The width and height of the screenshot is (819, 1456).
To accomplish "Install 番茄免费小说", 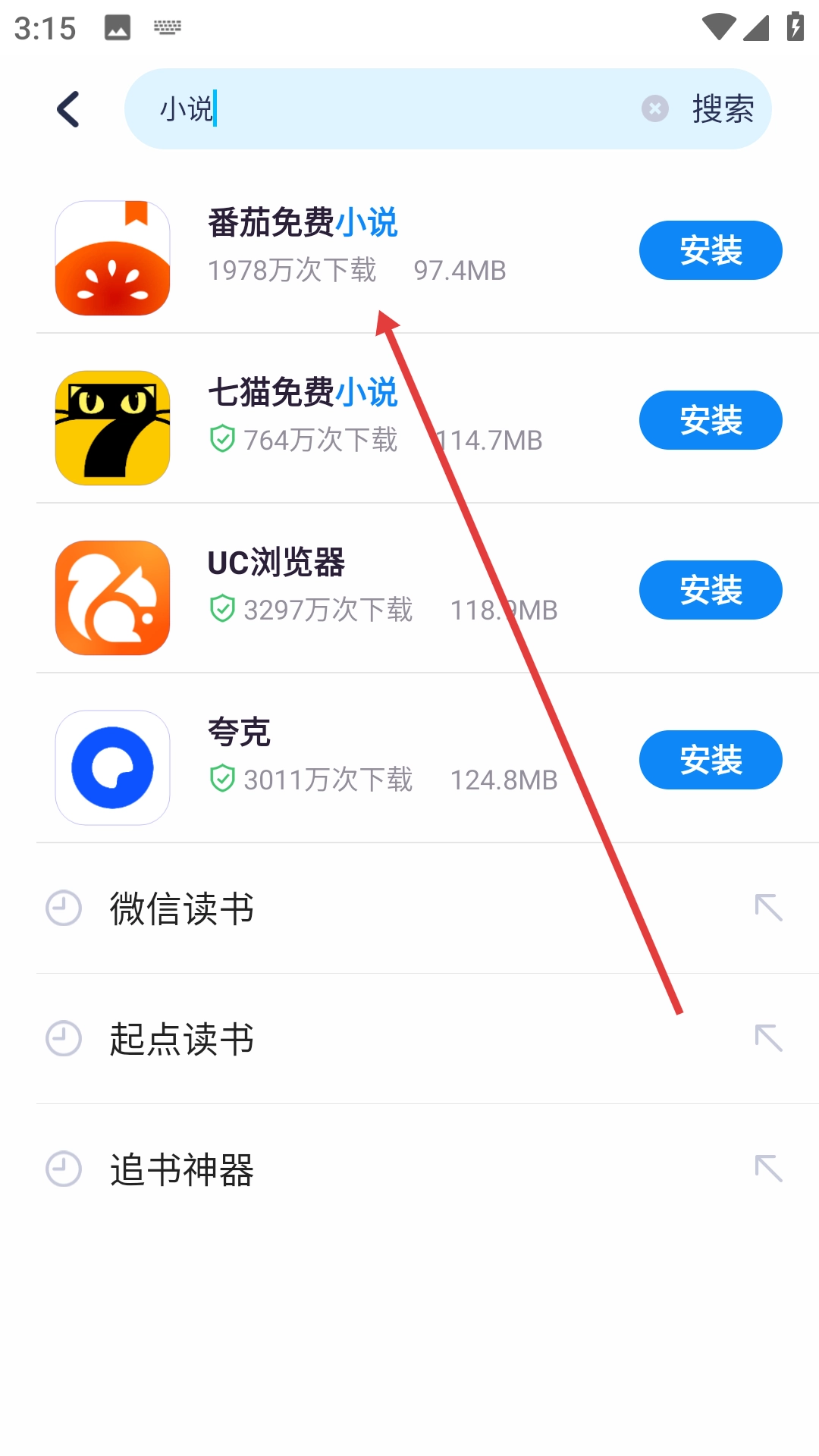I will (710, 250).
